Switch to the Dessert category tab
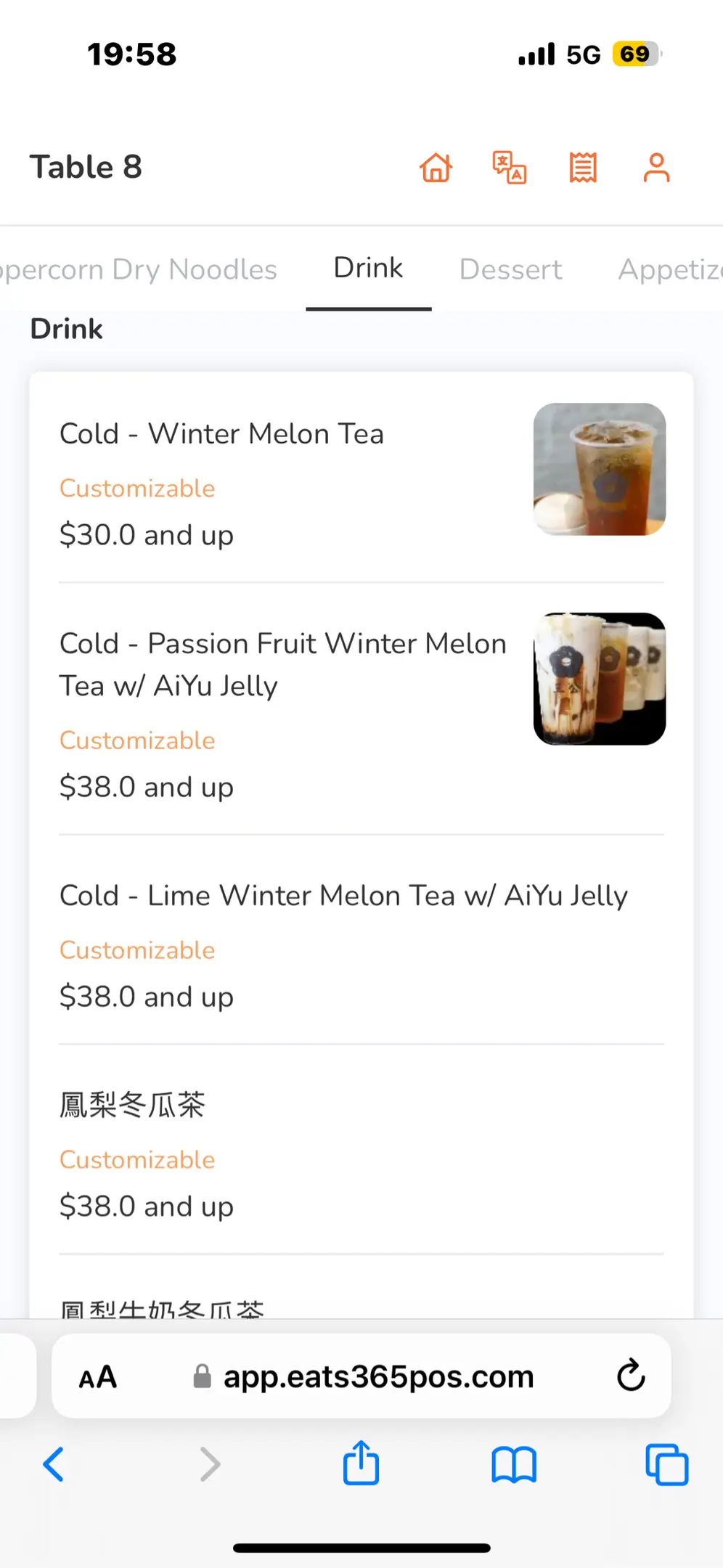Image resolution: width=723 pixels, height=1568 pixels. (x=510, y=269)
